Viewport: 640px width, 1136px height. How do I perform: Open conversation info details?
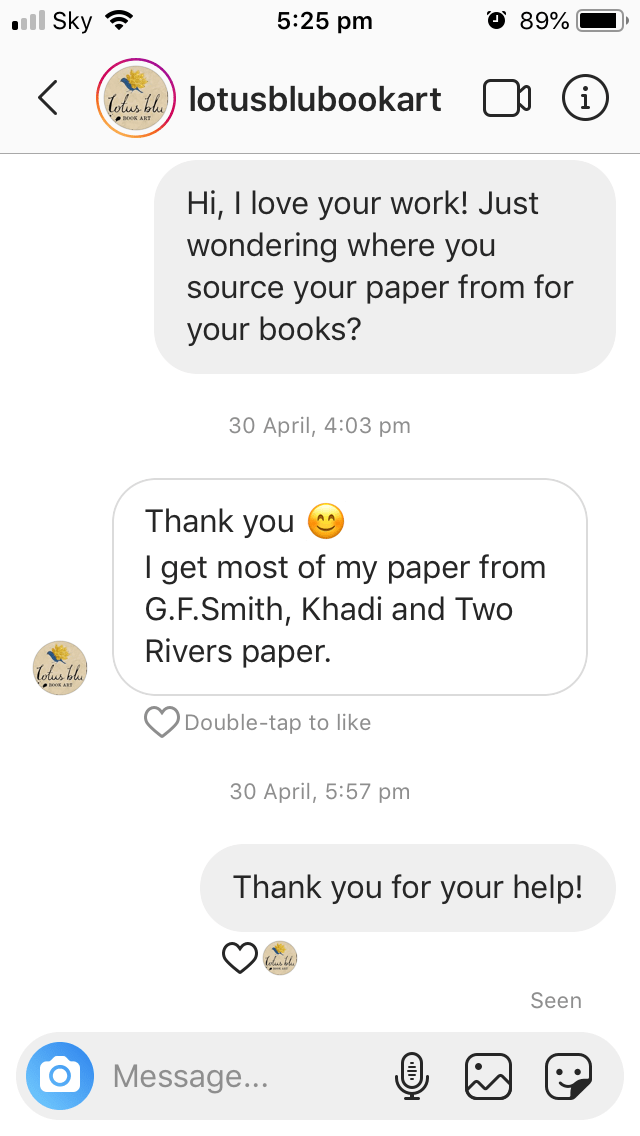585,98
